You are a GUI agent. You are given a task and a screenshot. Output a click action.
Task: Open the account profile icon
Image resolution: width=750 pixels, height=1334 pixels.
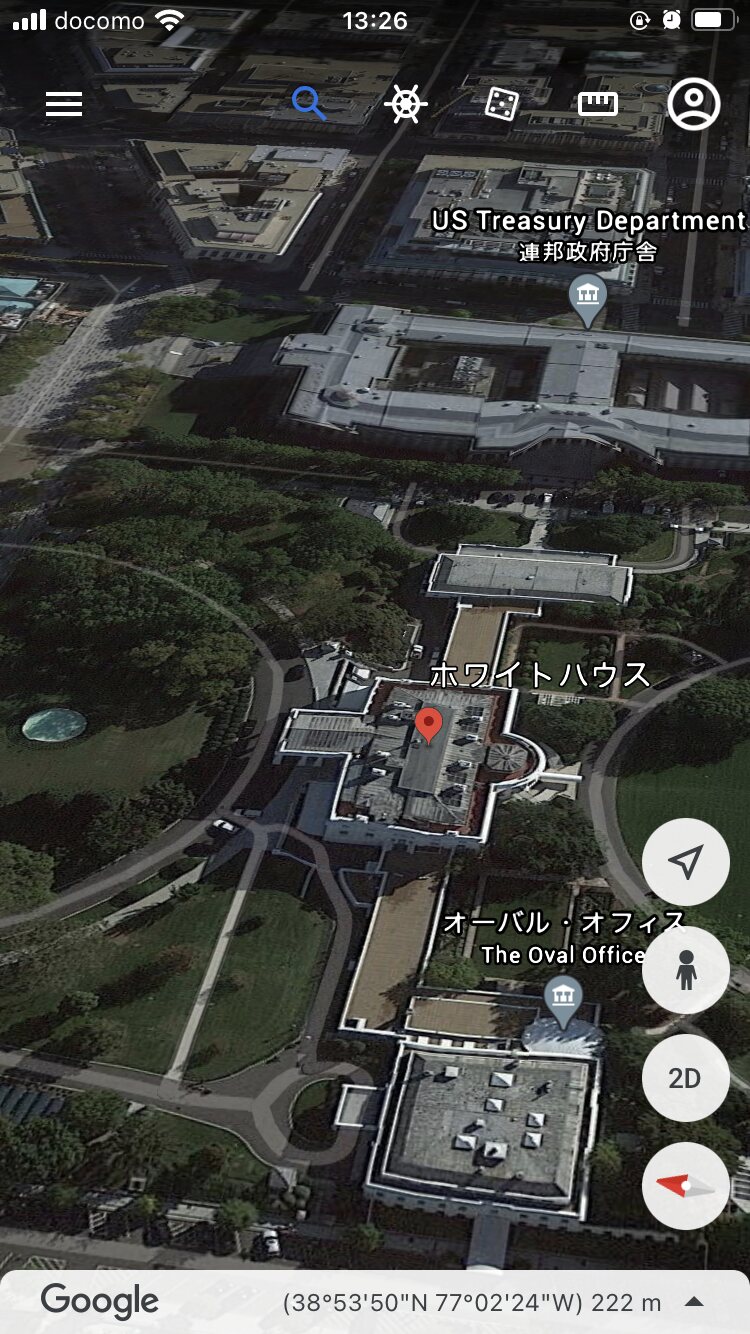694,104
